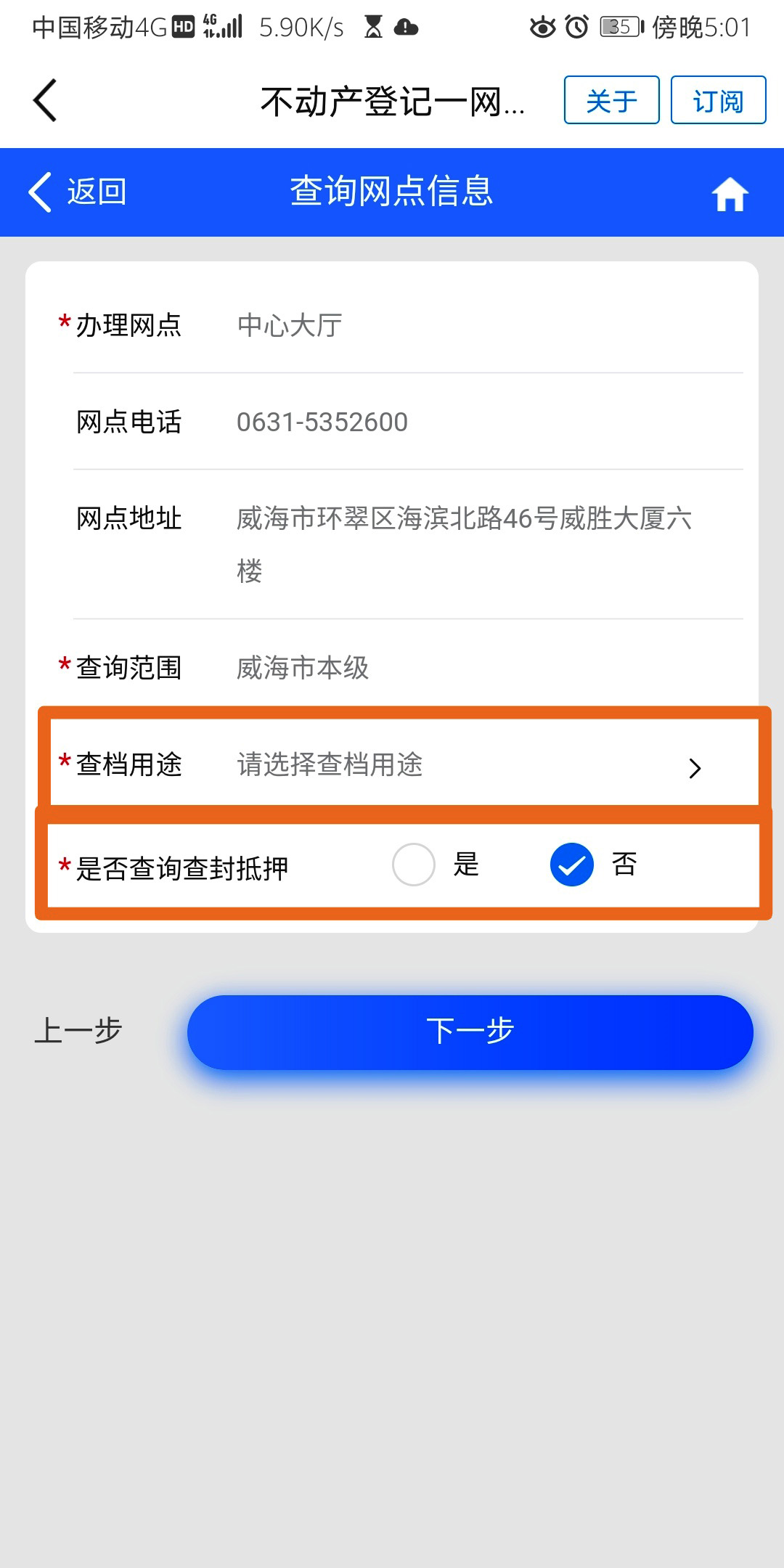Select 否 for 是否查询查封抵押

pos(572,865)
